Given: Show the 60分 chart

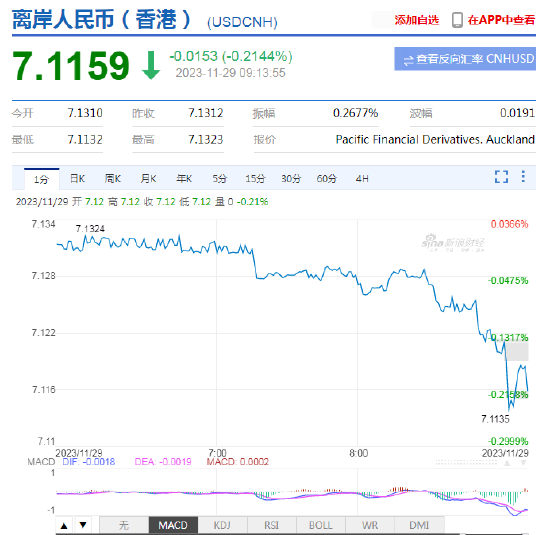Looking at the screenshot, I should 327,179.
